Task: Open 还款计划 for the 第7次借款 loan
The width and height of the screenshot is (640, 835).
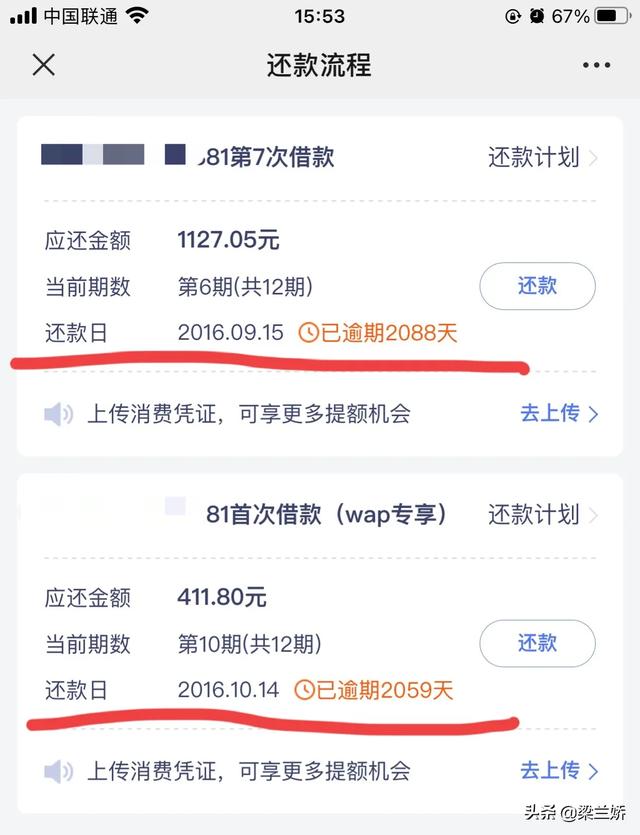Action: pyautogui.click(x=542, y=157)
